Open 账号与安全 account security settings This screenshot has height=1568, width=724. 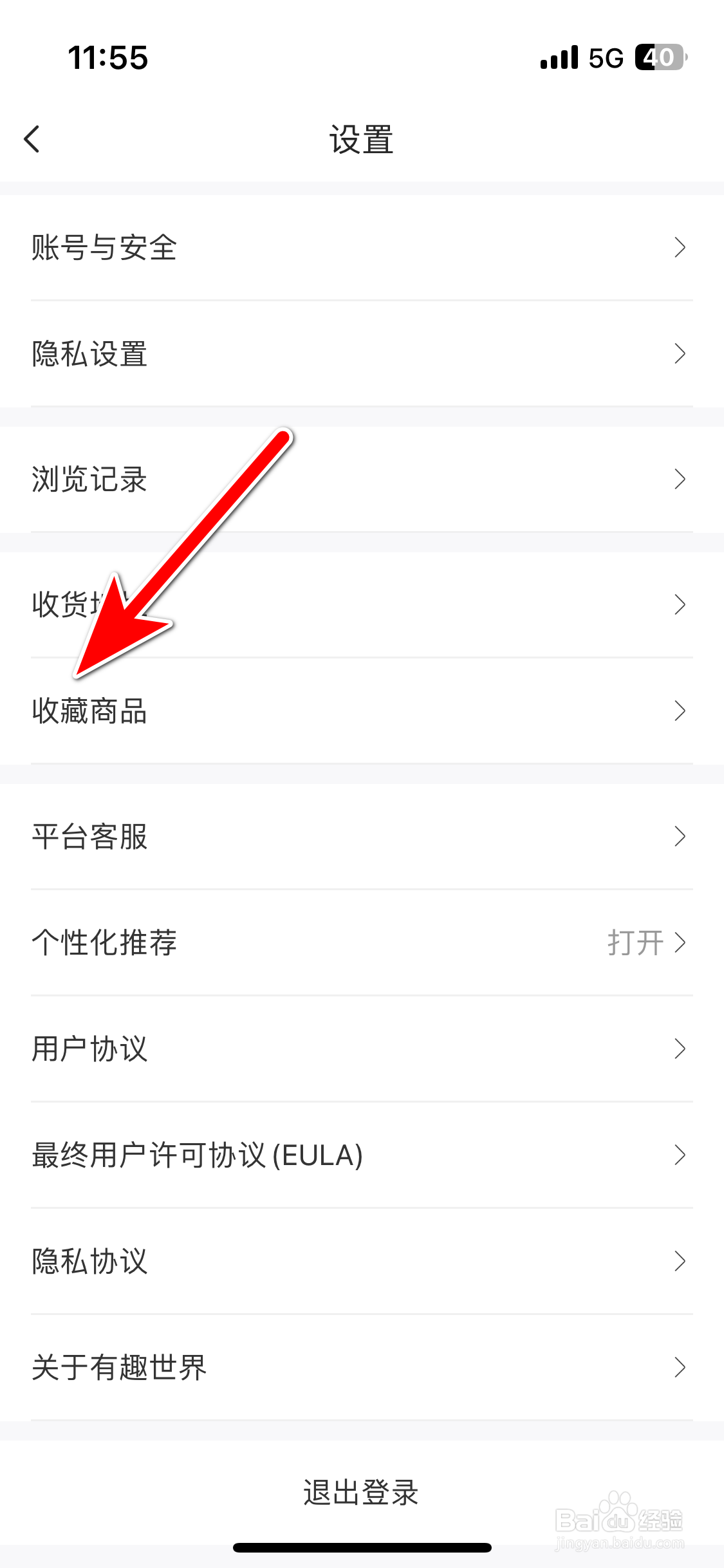105,248
